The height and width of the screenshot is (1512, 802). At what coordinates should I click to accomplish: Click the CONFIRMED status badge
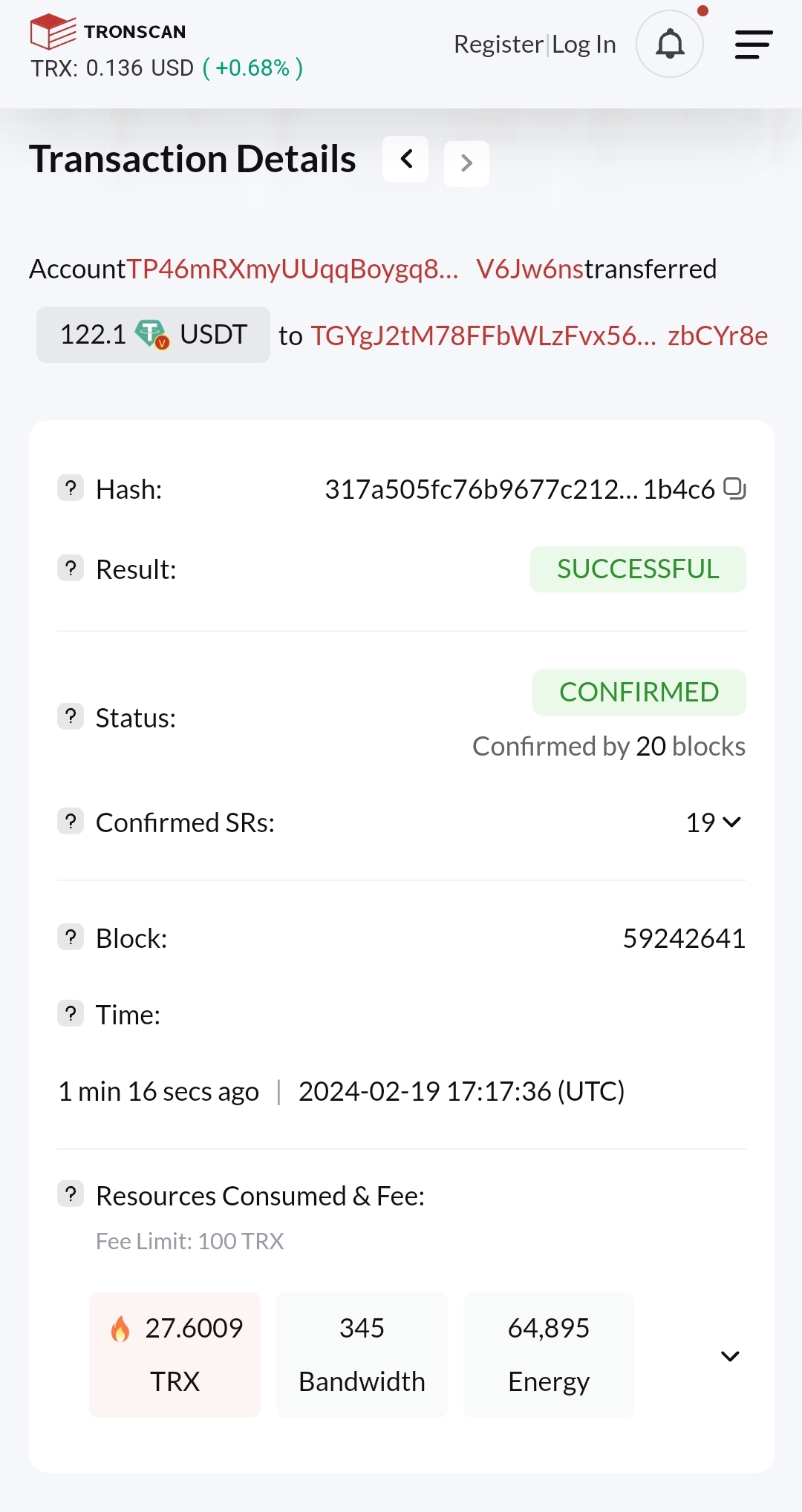(639, 692)
